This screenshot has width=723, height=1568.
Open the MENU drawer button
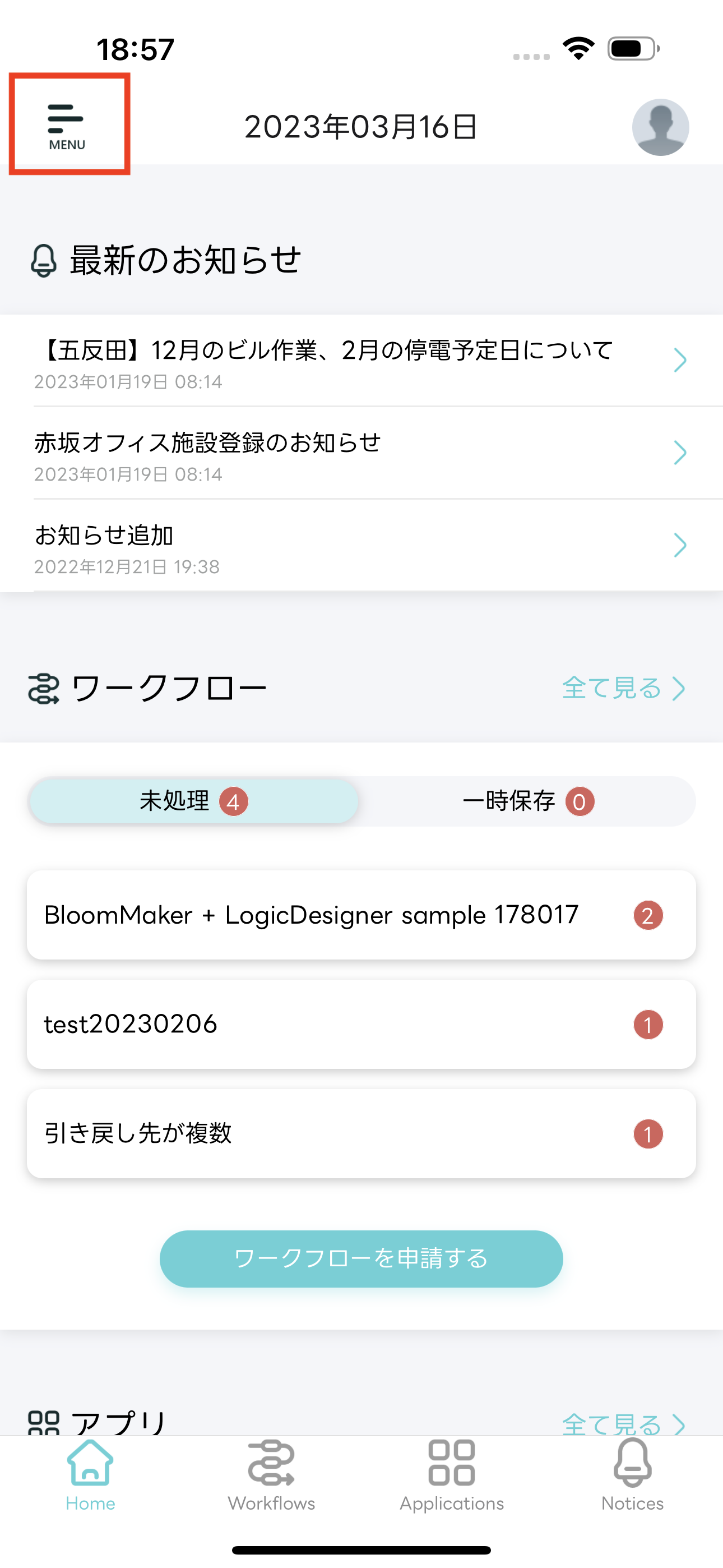[x=67, y=126]
